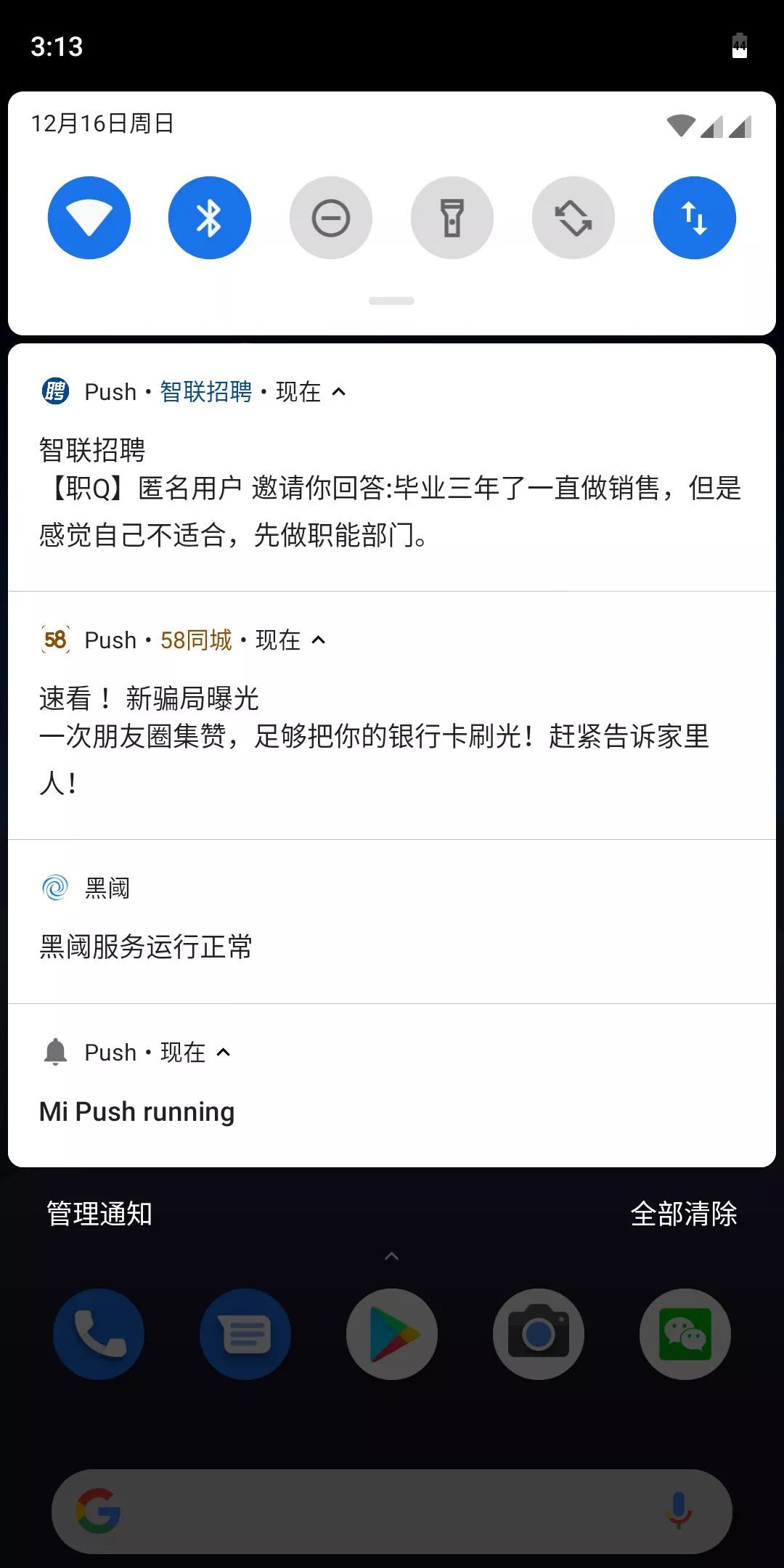Turn off mobile data toggle

695,218
